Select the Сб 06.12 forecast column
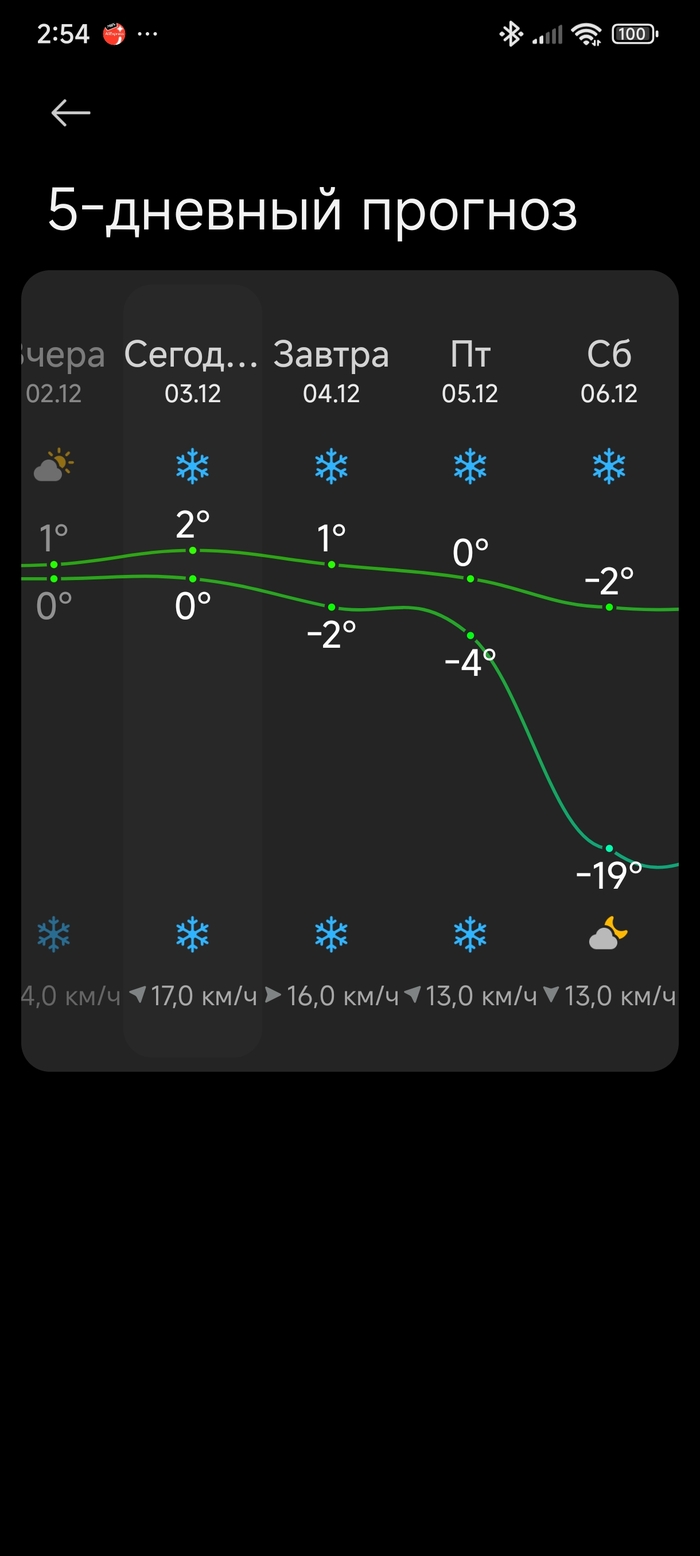 [x=609, y=370]
